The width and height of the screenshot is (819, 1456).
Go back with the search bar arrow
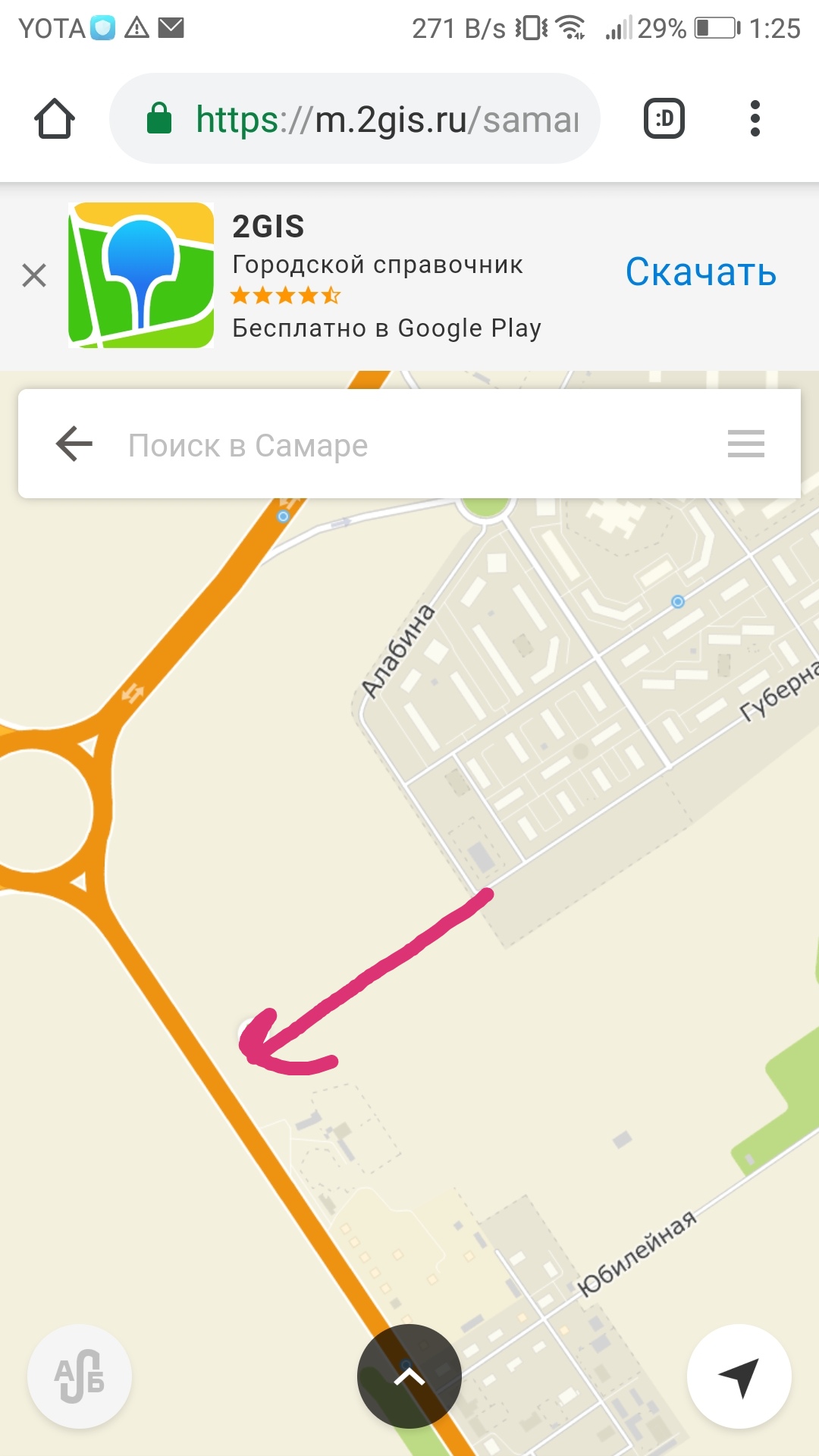point(74,444)
